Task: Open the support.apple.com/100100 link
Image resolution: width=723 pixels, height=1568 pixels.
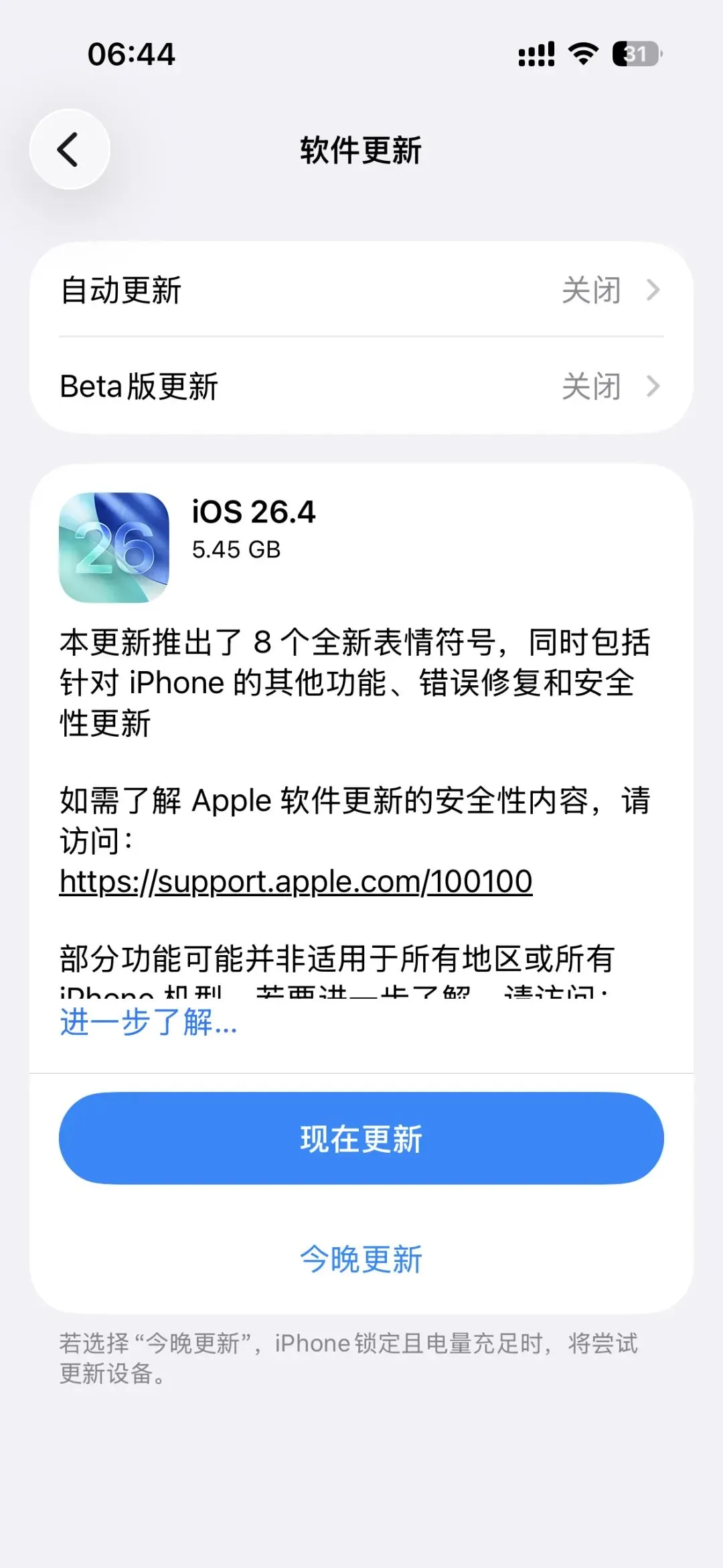Action: coord(296,881)
